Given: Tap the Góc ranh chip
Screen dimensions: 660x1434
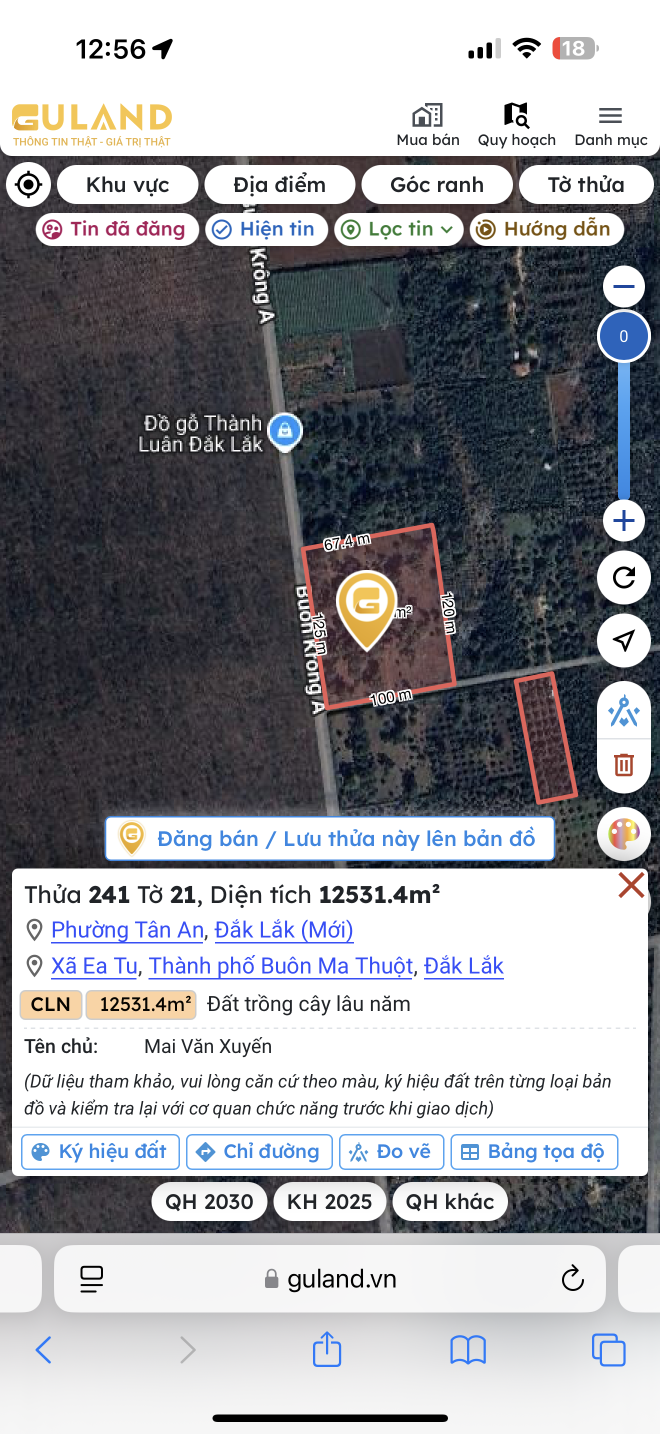Looking at the screenshot, I should [x=437, y=185].
